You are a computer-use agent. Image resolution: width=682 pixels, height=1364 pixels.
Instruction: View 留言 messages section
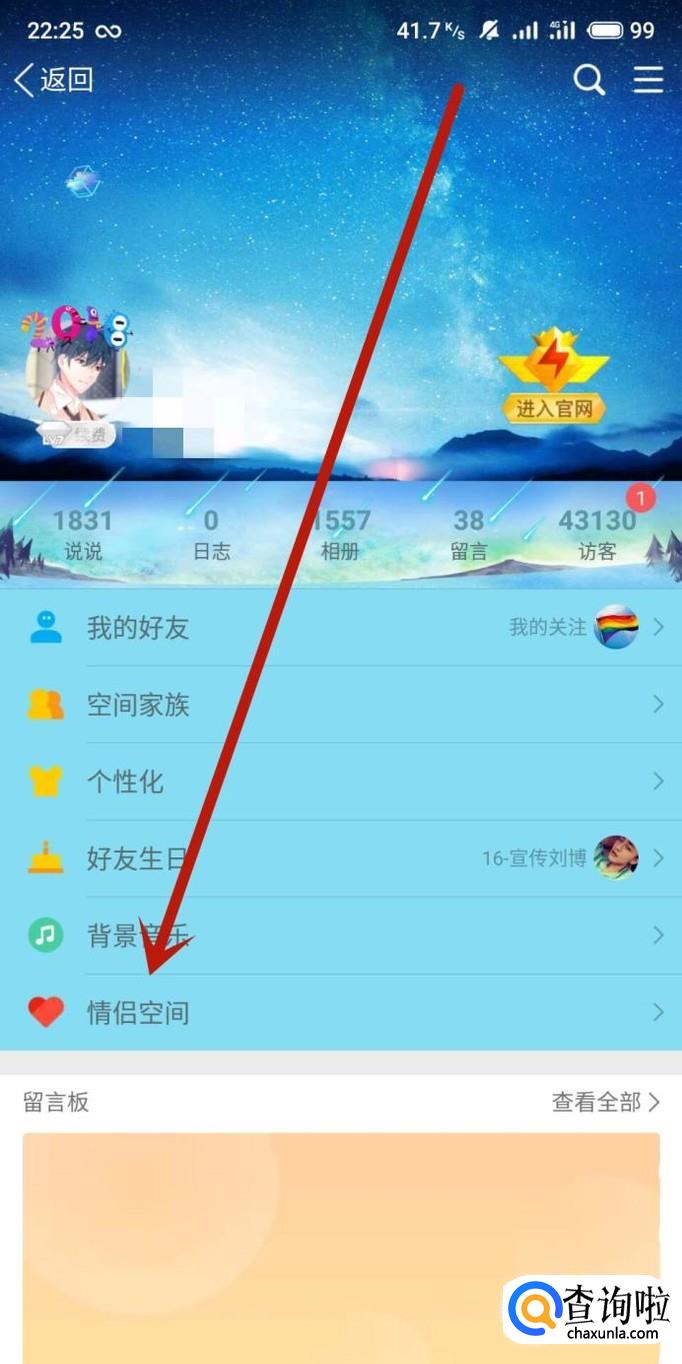coord(468,534)
